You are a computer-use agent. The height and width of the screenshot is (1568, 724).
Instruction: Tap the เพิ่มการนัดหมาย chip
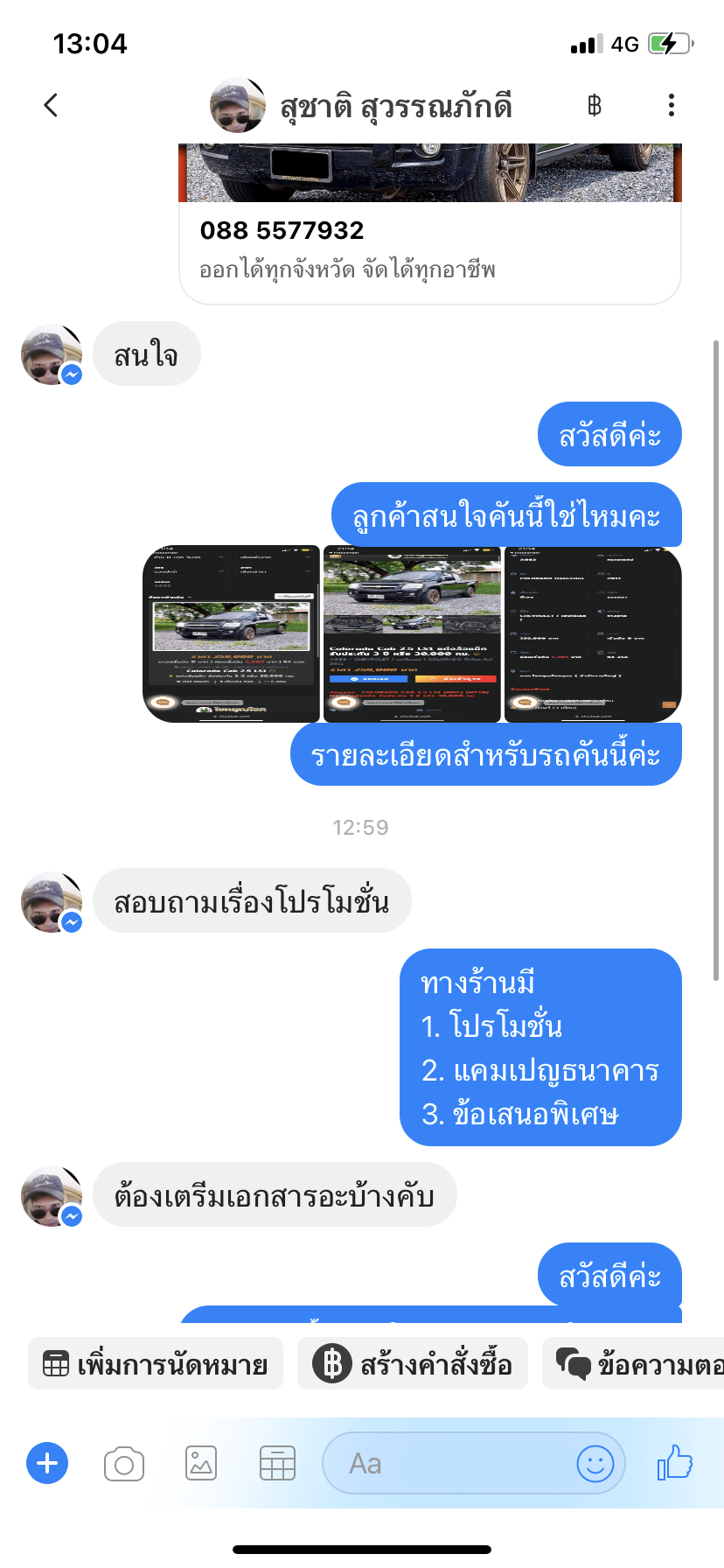tap(156, 1363)
